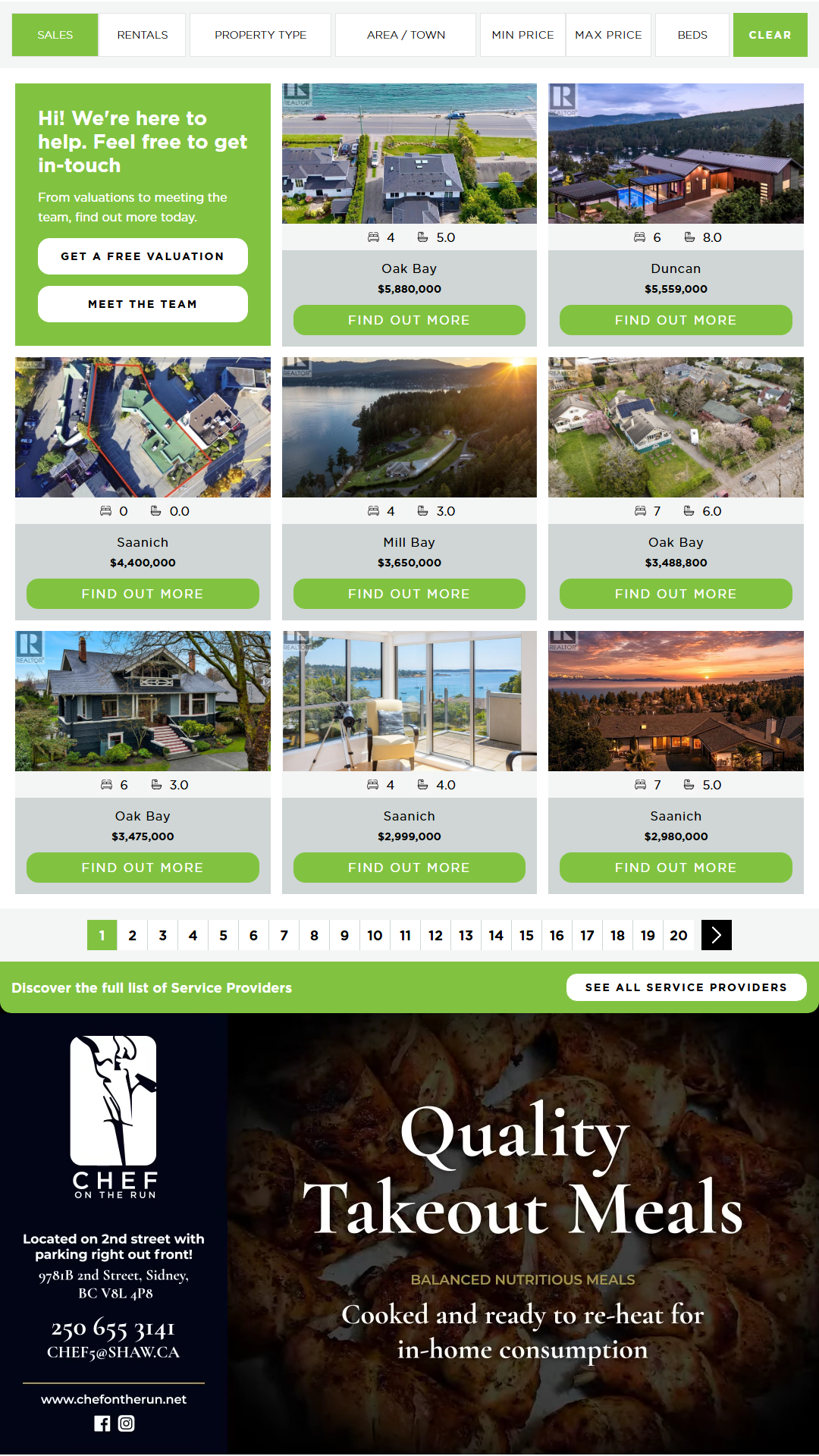Jump to page 20 of results

pyautogui.click(x=679, y=935)
